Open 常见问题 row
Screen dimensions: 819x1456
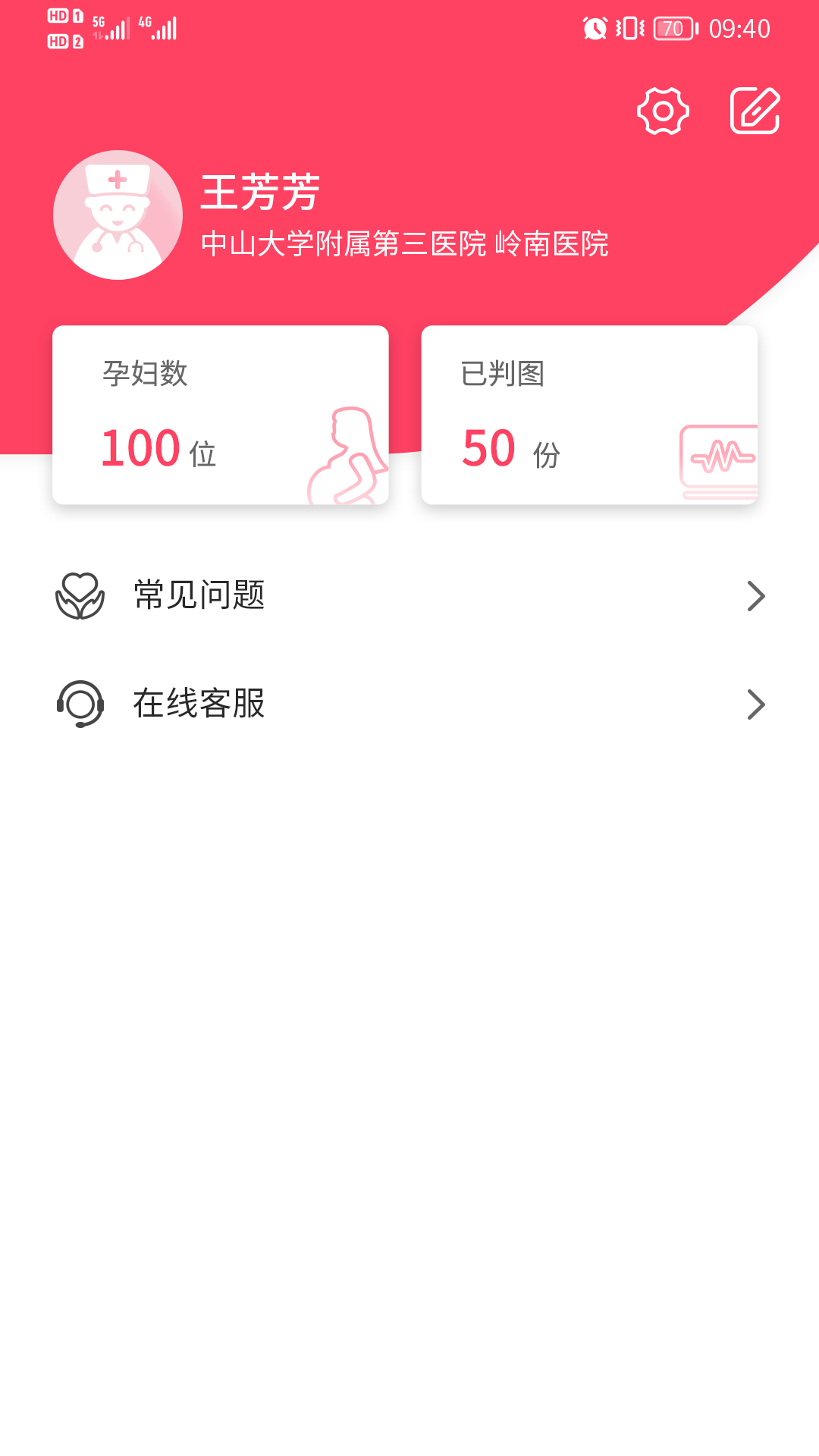click(x=409, y=595)
